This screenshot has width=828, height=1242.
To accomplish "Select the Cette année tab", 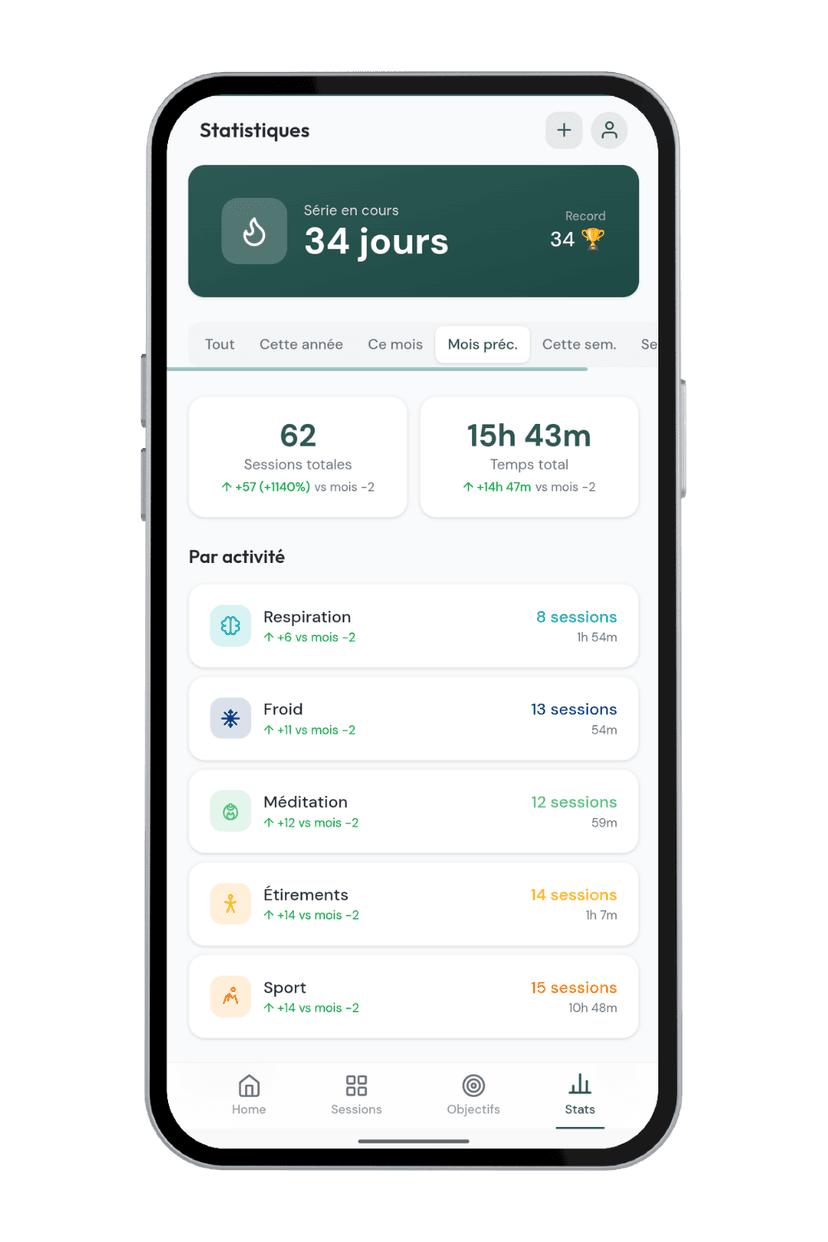I will coord(301,344).
